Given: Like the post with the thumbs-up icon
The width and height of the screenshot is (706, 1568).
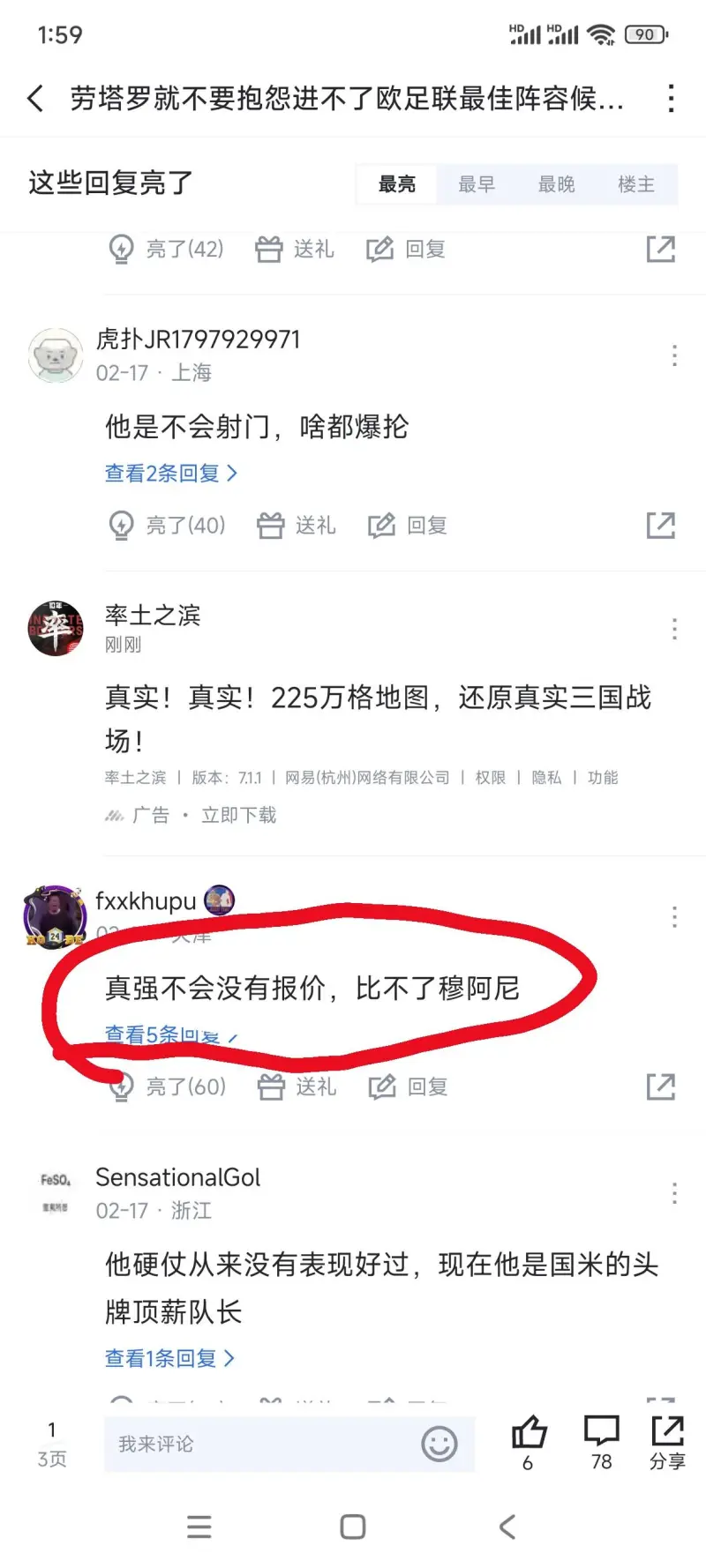Looking at the screenshot, I should [x=529, y=1435].
